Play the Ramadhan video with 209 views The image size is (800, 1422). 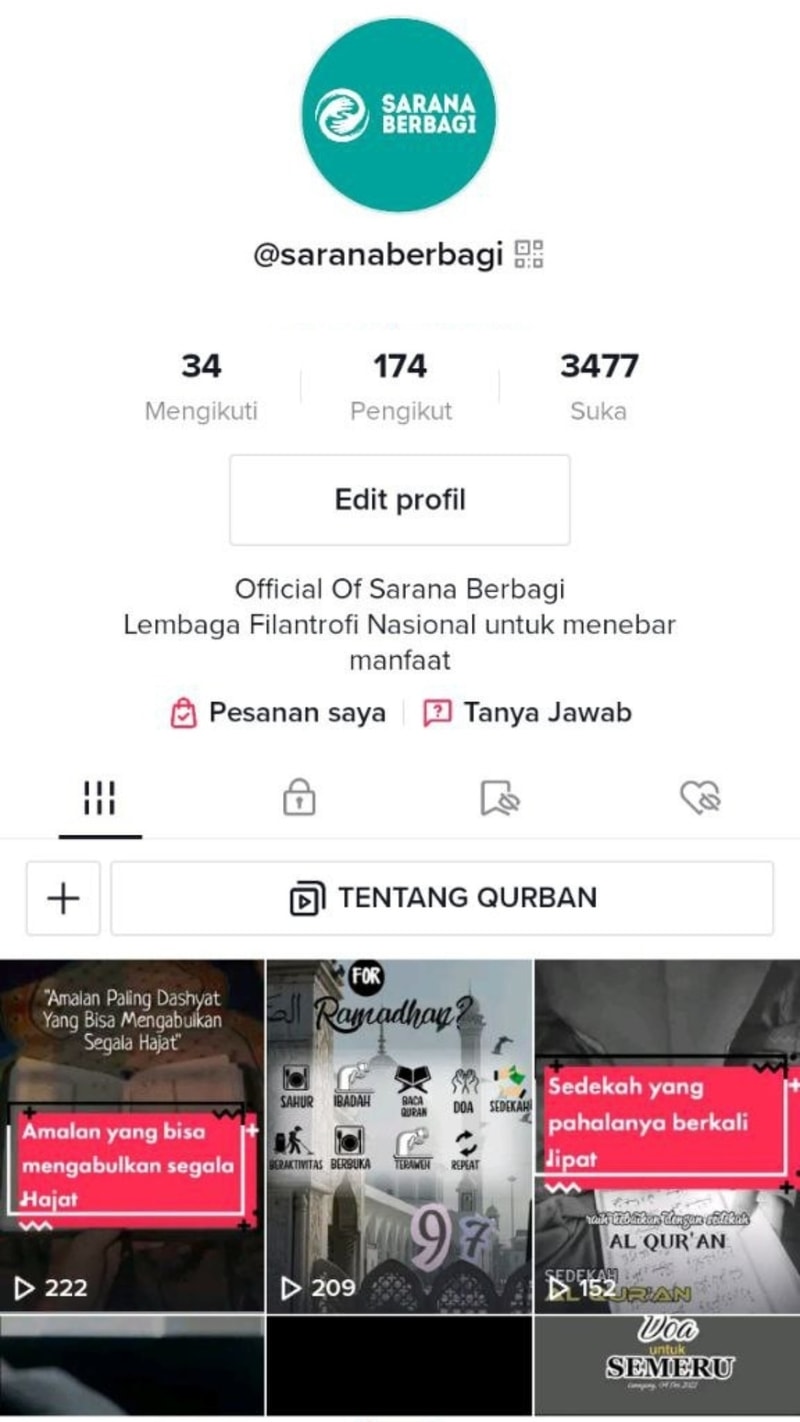point(399,1135)
